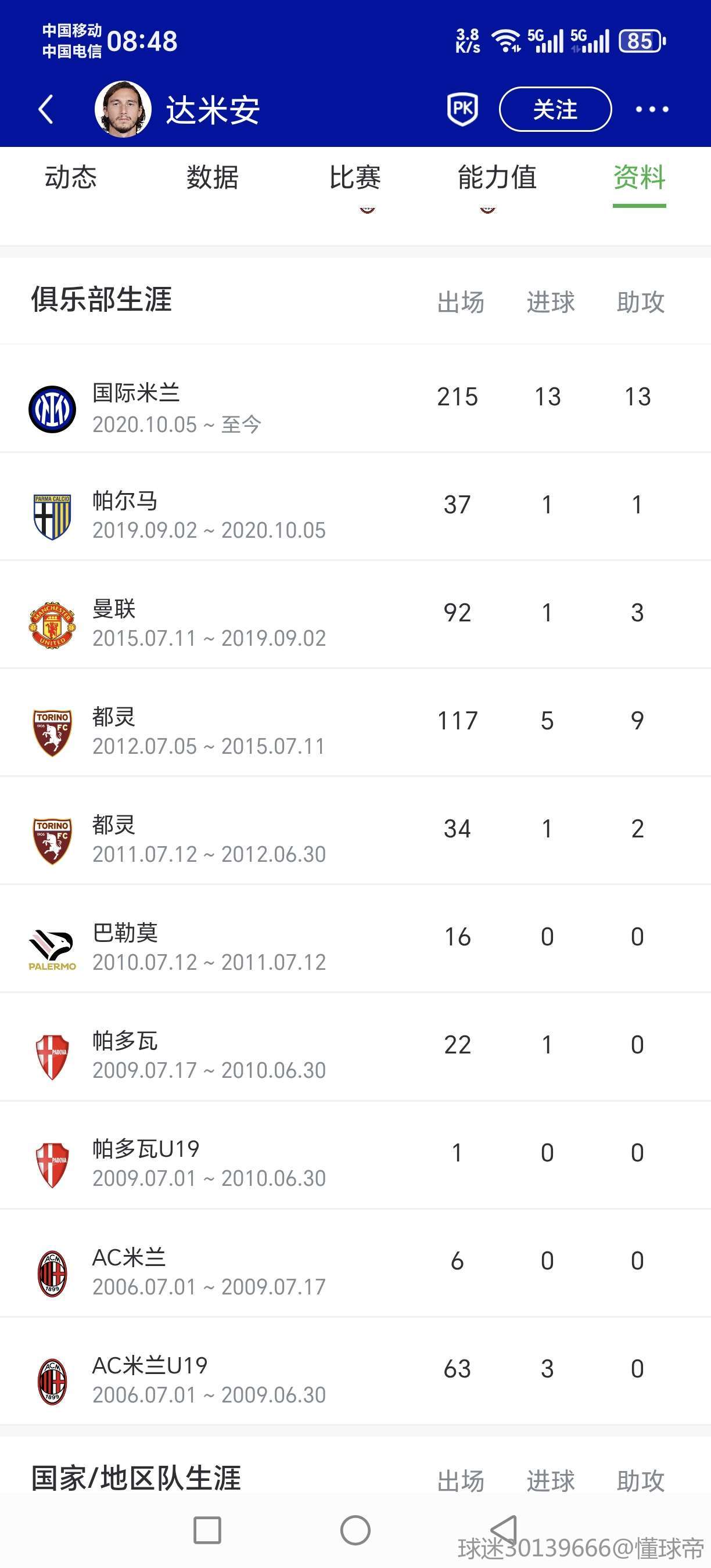
Task: Go back using the header arrow
Action: click(x=46, y=110)
